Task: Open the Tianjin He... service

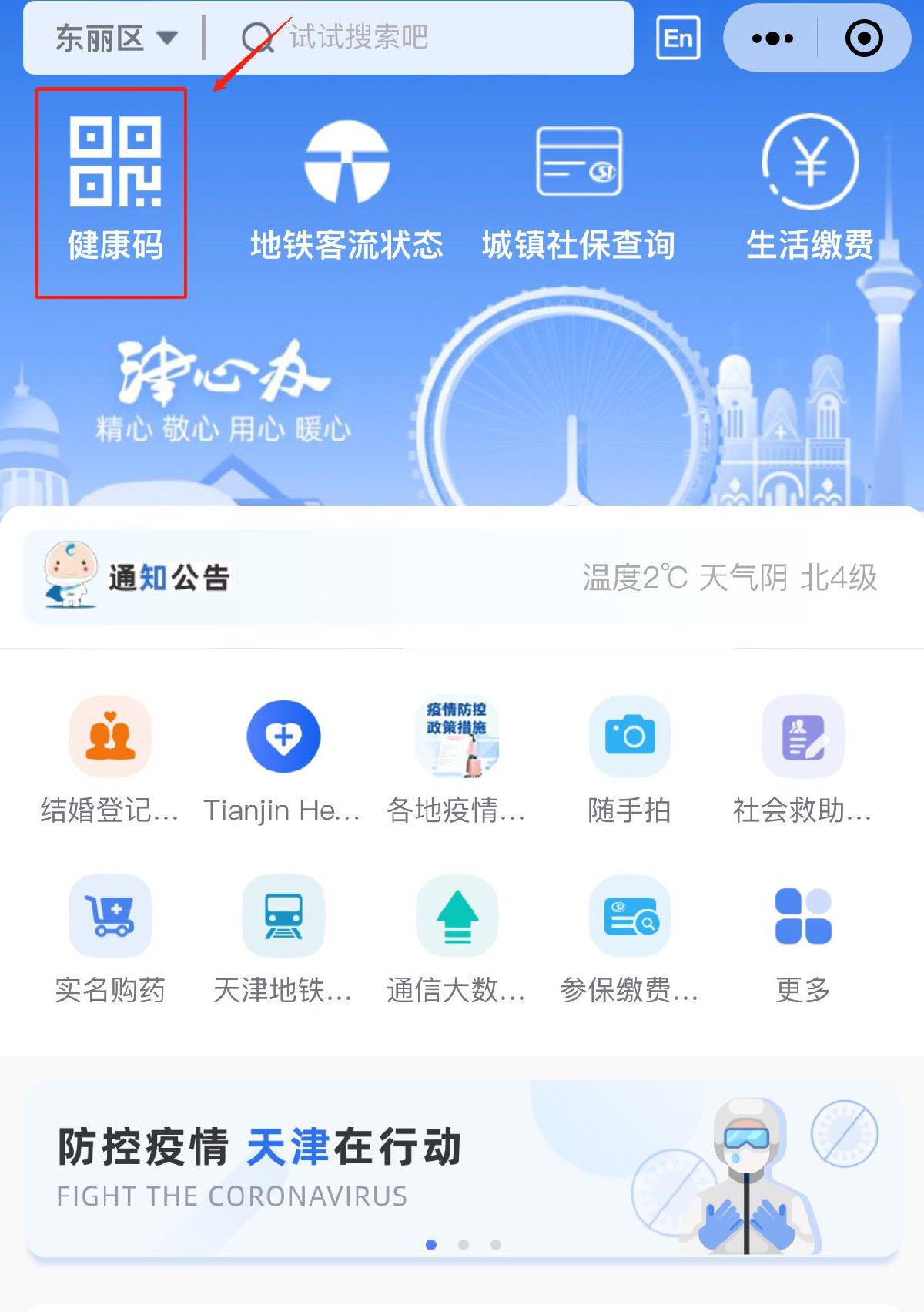Action: click(x=283, y=759)
